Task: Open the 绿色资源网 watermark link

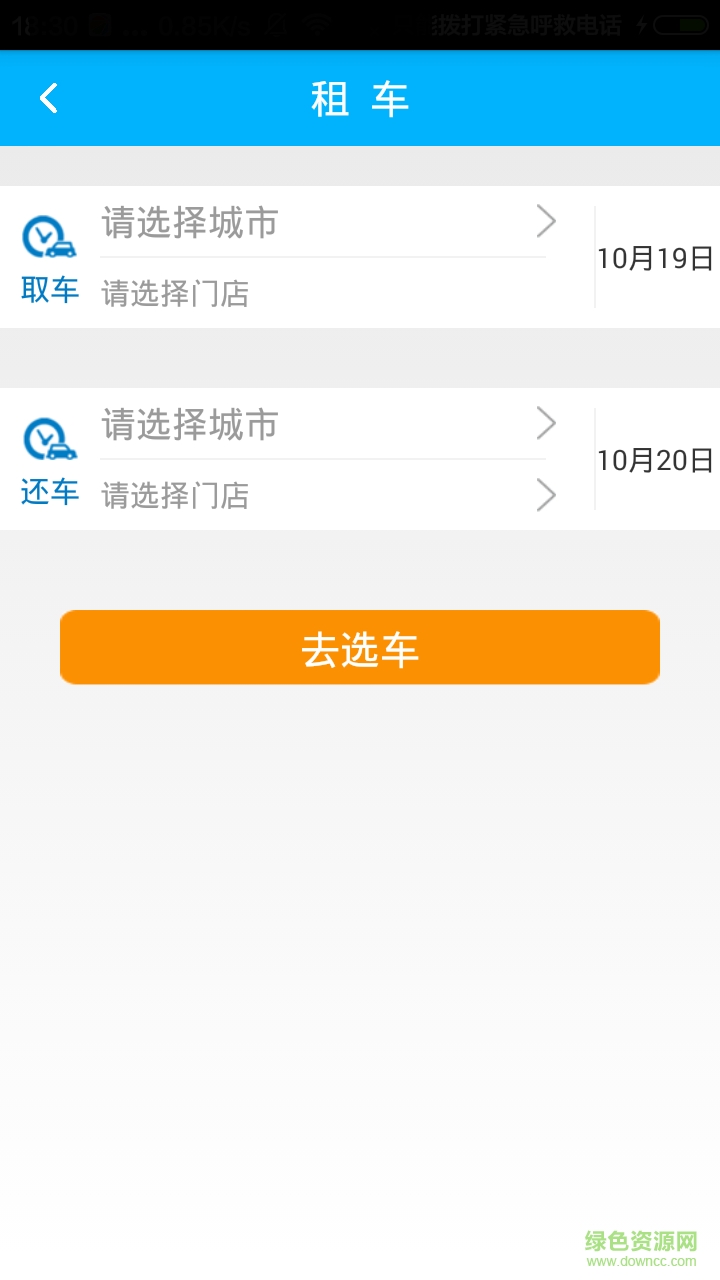Action: click(638, 1241)
